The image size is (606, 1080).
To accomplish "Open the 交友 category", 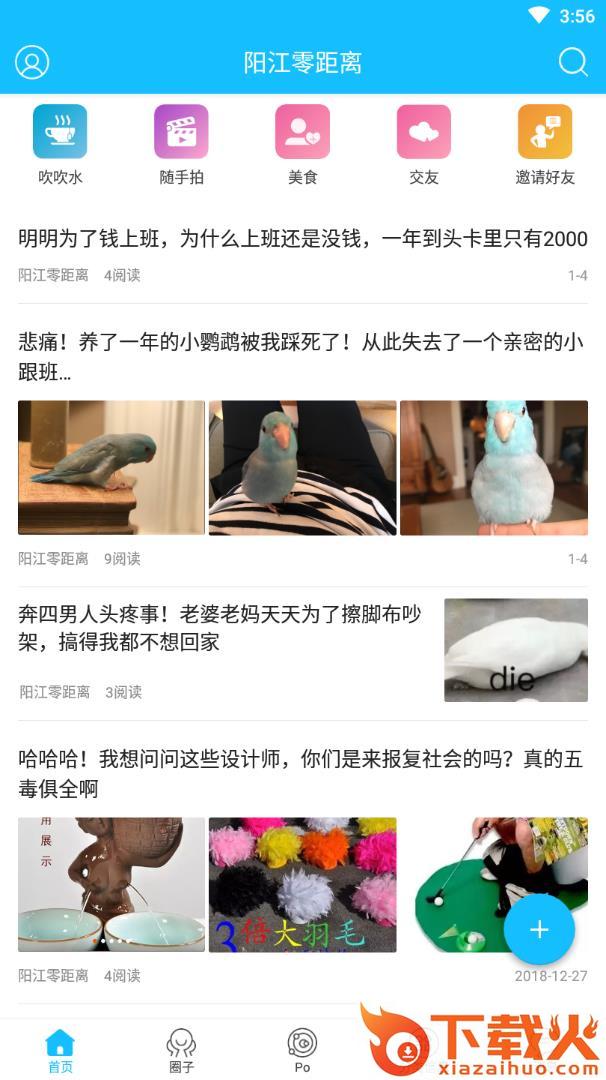I will [x=424, y=145].
